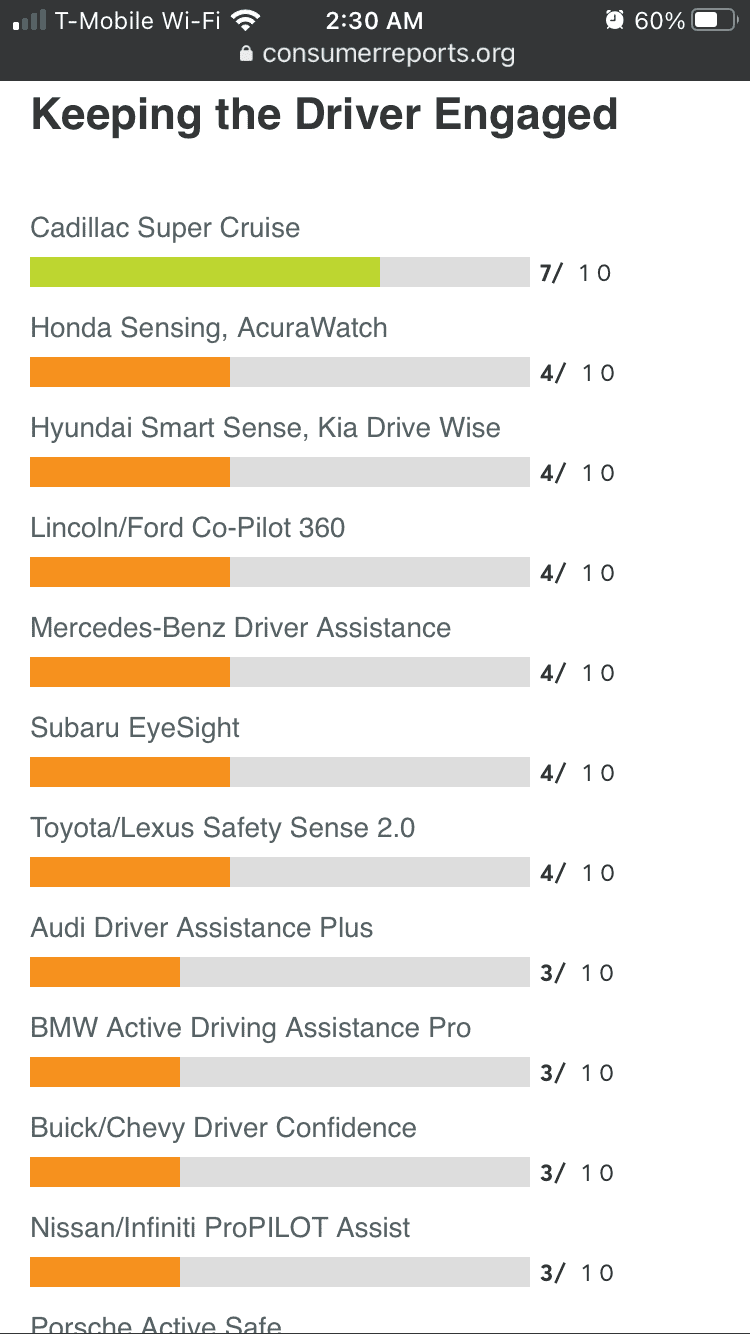Tap the Hyundai Smart Sense label
The width and height of the screenshot is (750, 1334).
[x=265, y=427]
